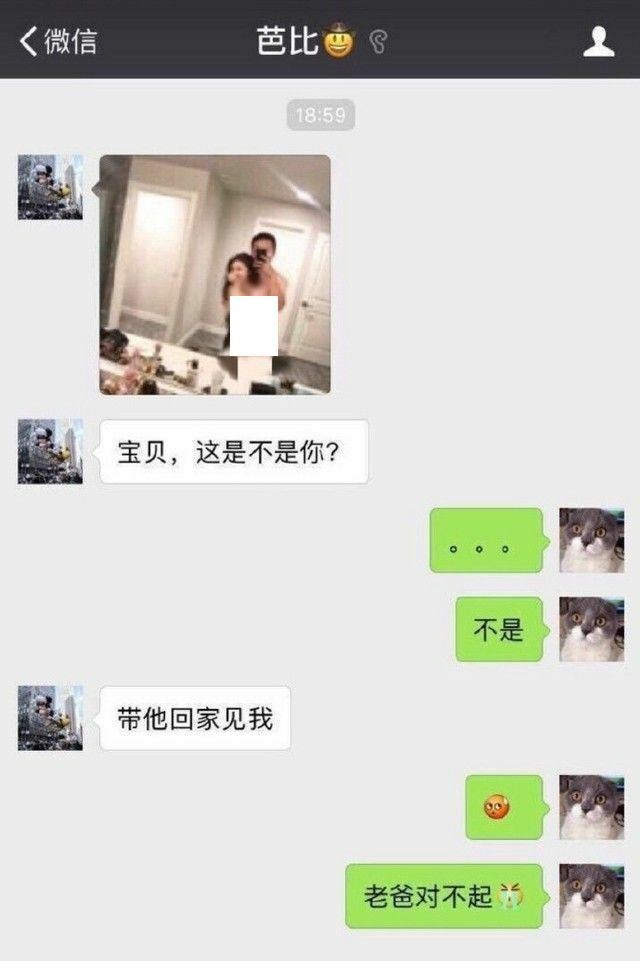This screenshot has height=961, width=640.
Task: Open the photo message sent at 18:59
Action: pos(215,274)
